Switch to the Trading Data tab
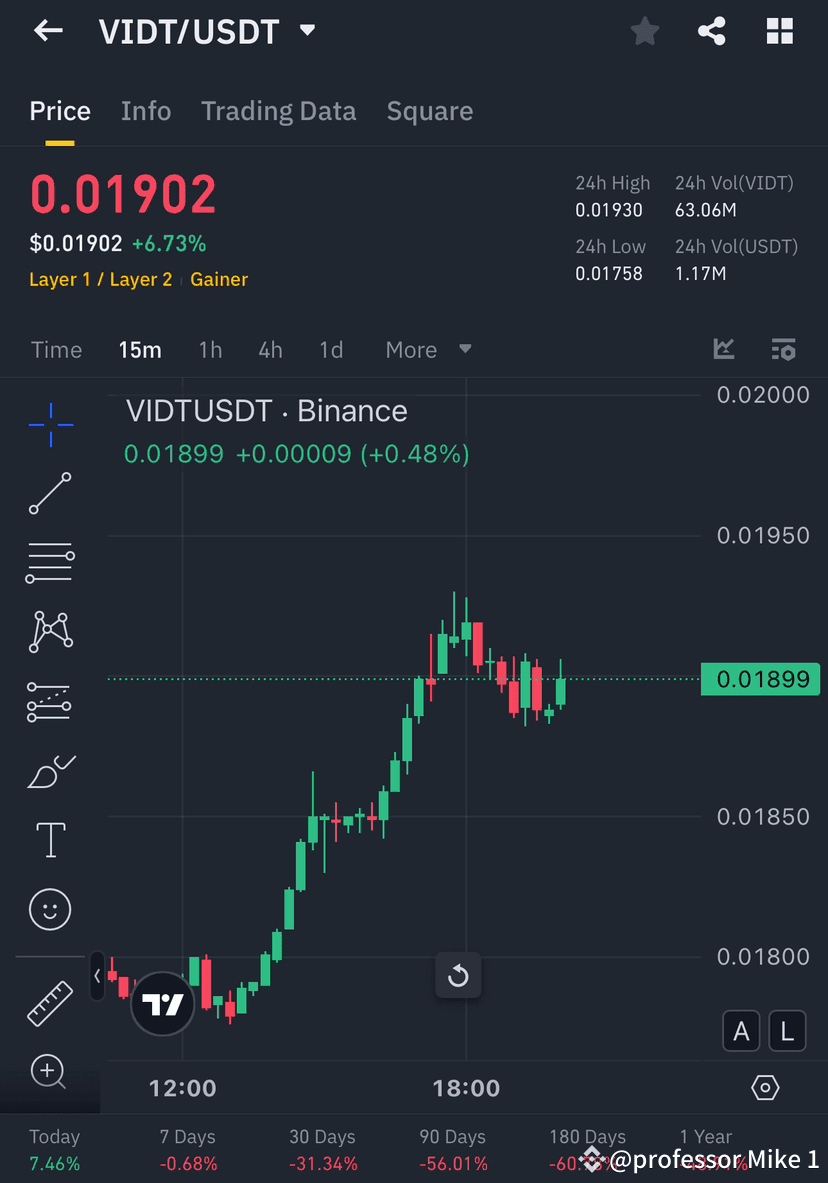 tap(278, 110)
